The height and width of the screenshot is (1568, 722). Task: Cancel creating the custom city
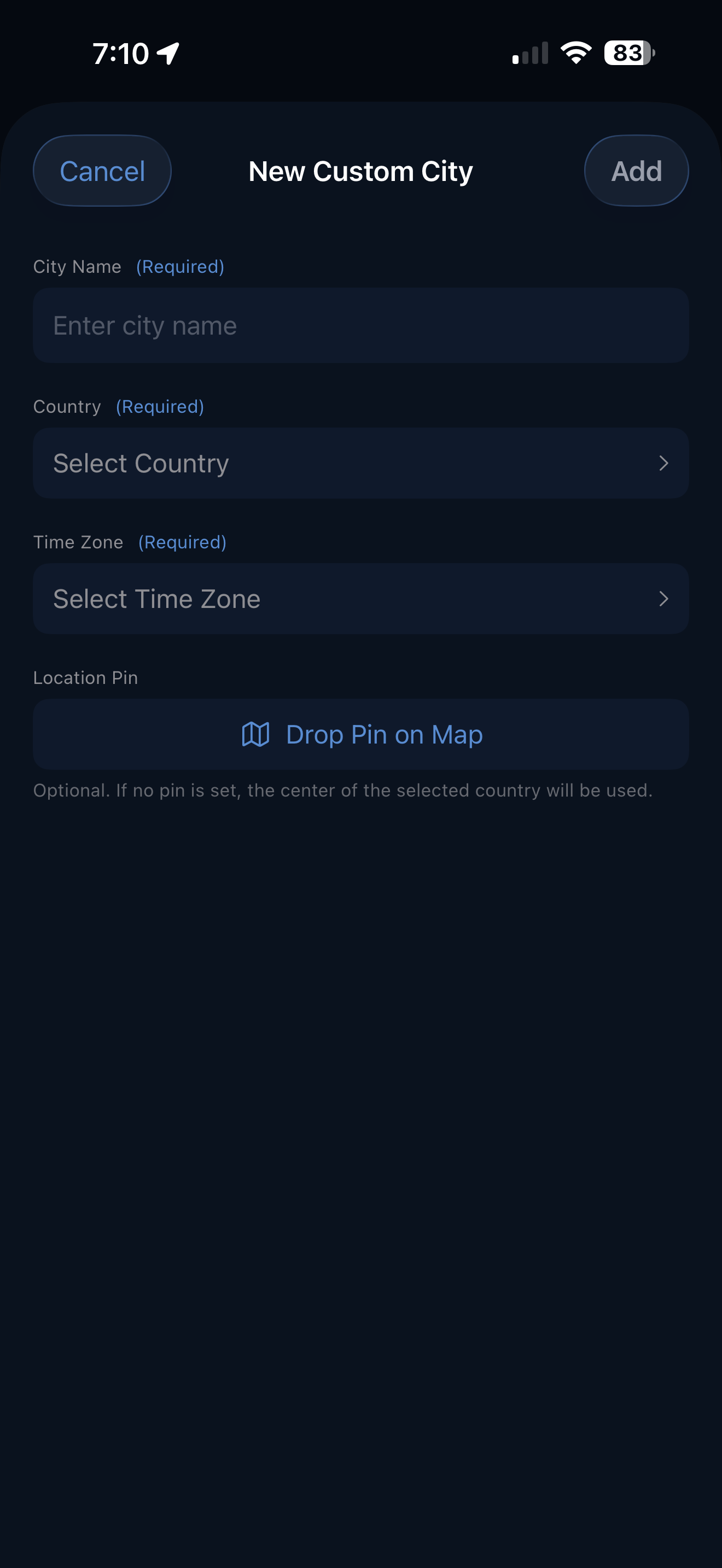point(102,171)
